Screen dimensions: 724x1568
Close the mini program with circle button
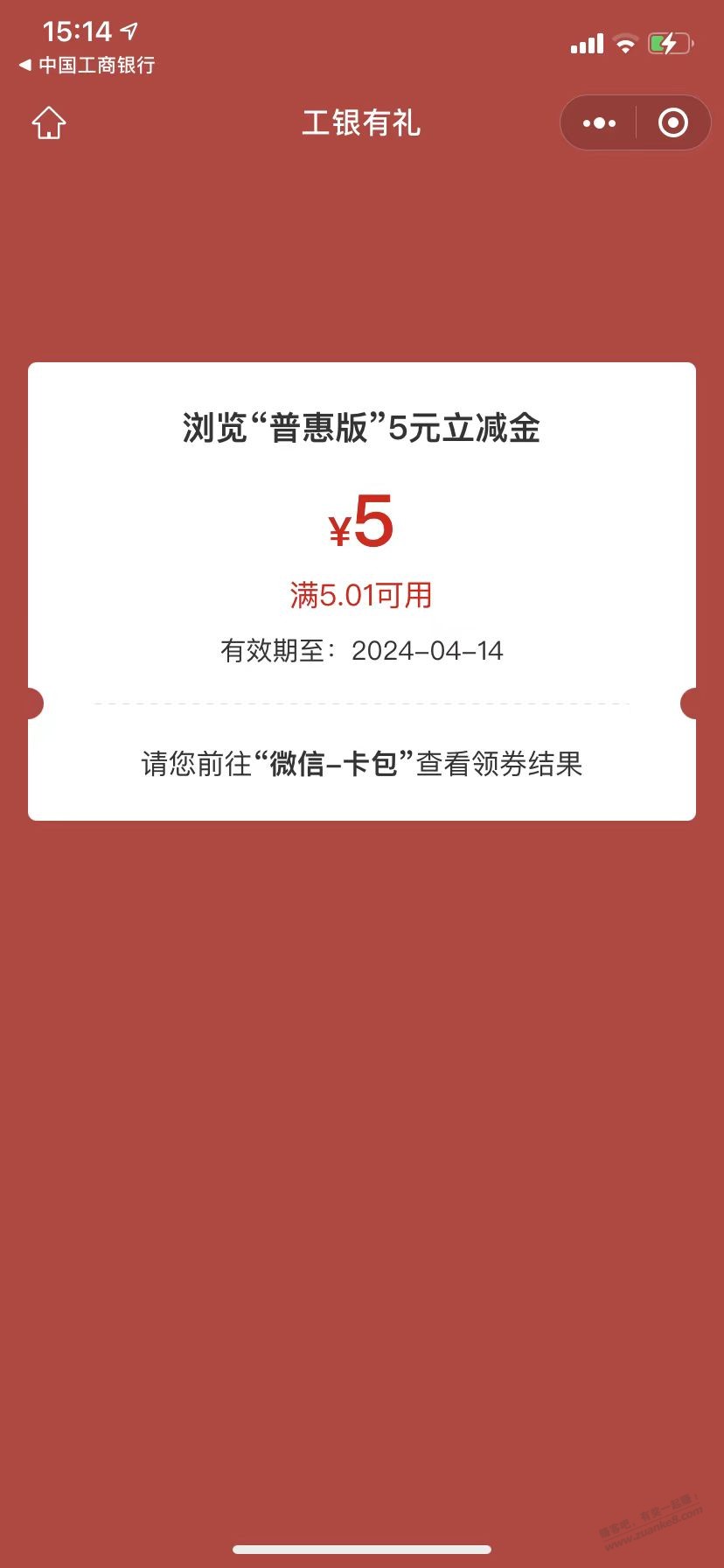[x=672, y=122]
